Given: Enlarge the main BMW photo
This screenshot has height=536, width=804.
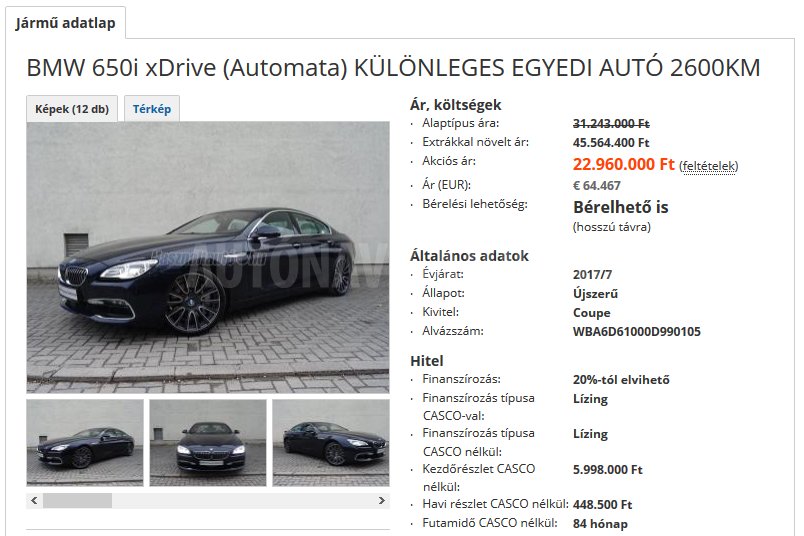Looking at the screenshot, I should click(208, 256).
